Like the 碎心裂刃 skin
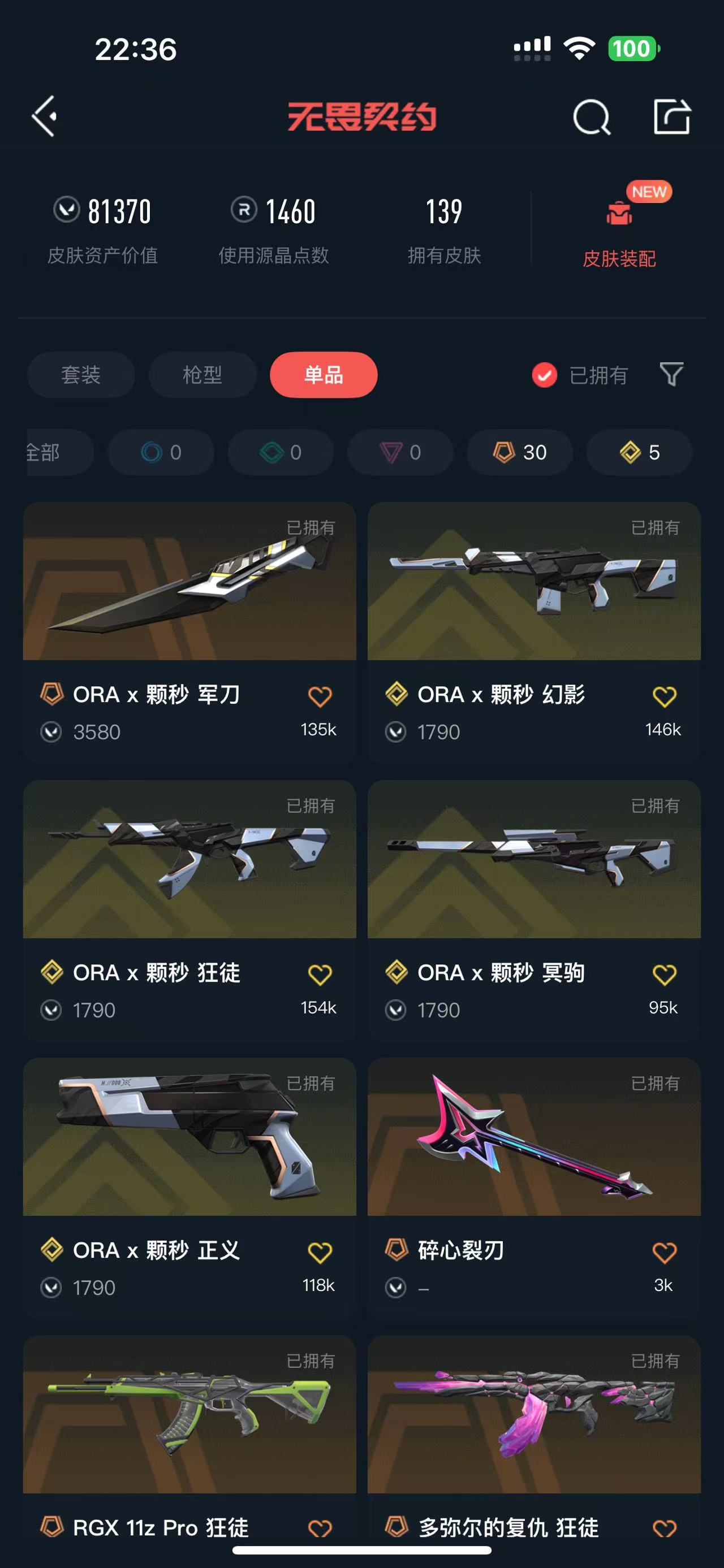 [x=663, y=1252]
